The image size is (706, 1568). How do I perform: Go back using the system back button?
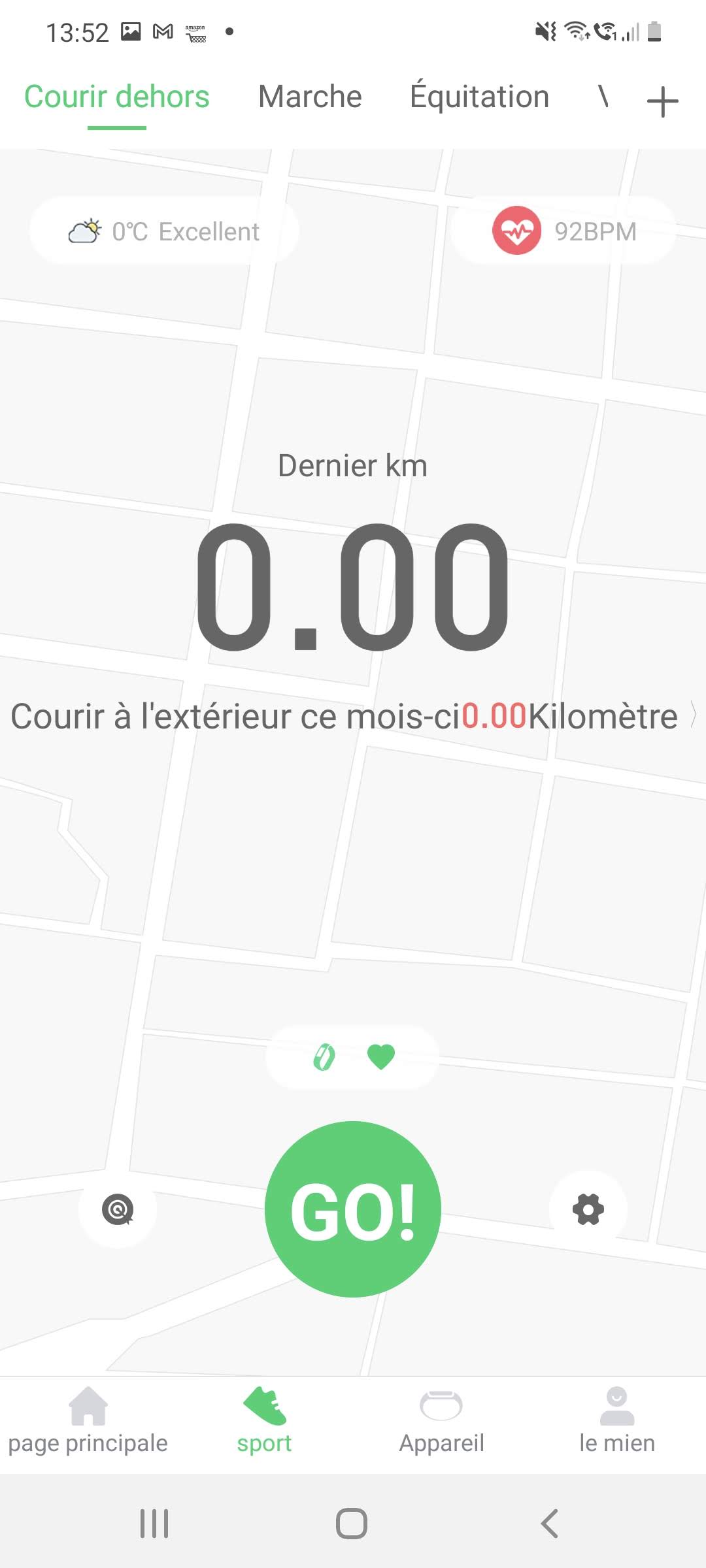click(x=550, y=1524)
